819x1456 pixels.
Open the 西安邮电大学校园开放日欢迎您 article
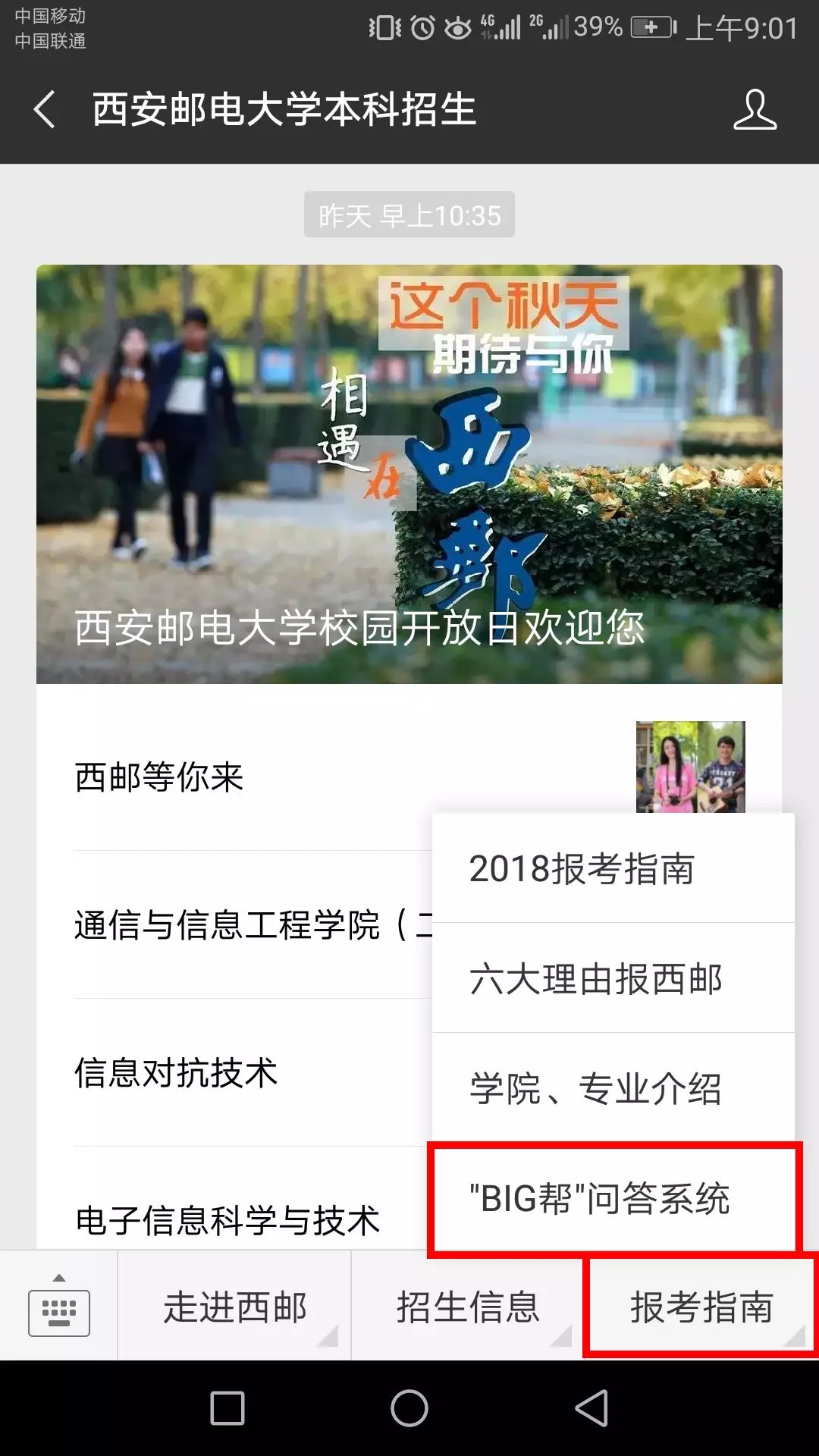click(409, 474)
